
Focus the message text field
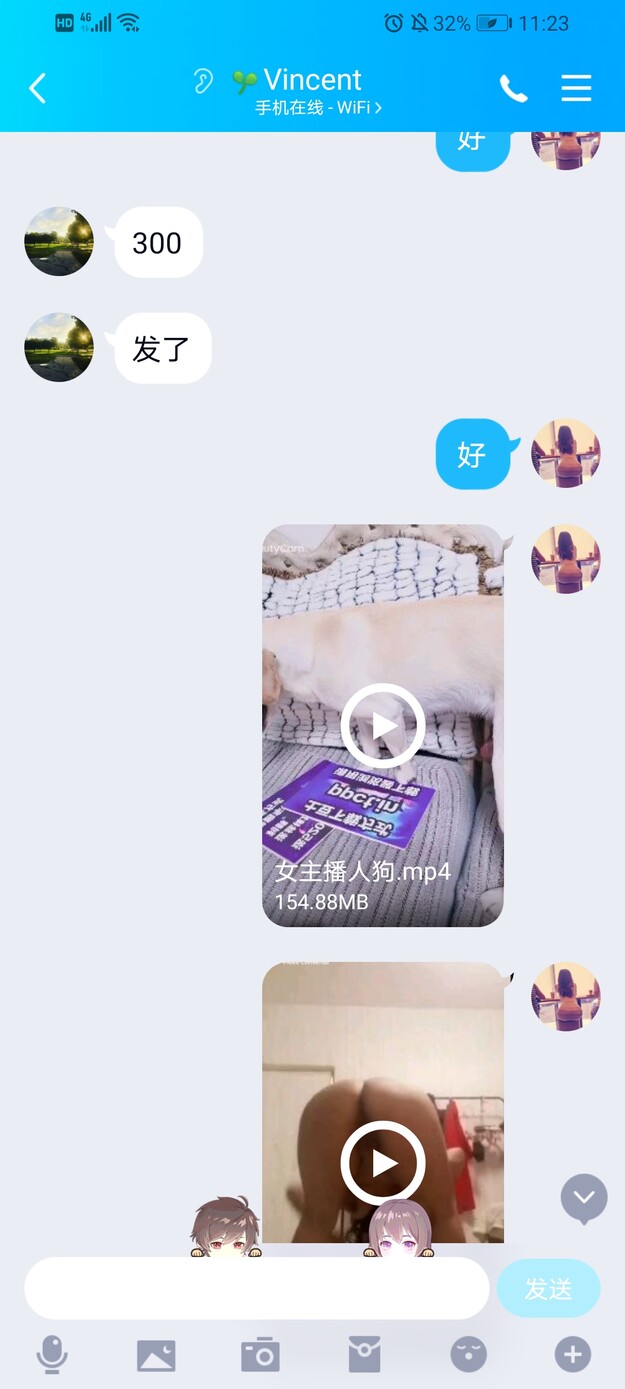(x=257, y=1289)
